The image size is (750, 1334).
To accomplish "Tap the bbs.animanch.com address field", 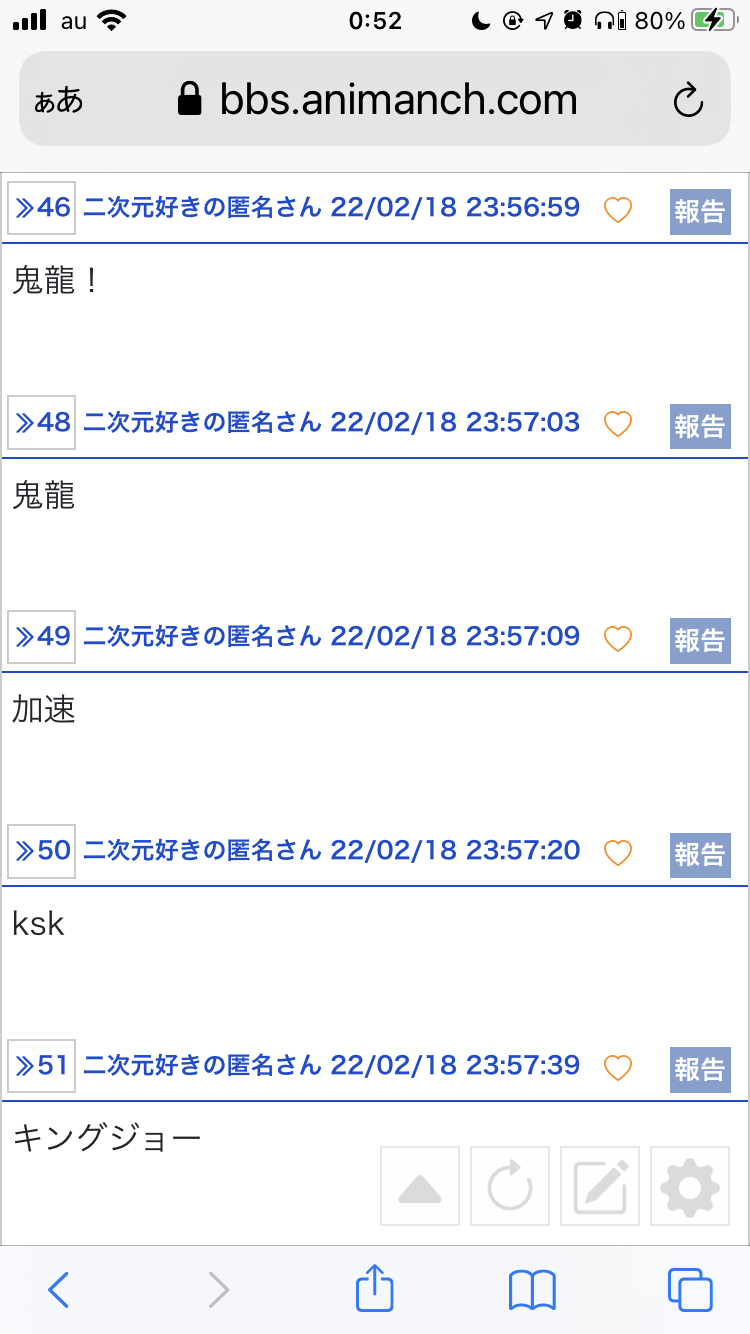I will pyautogui.click(x=375, y=99).
